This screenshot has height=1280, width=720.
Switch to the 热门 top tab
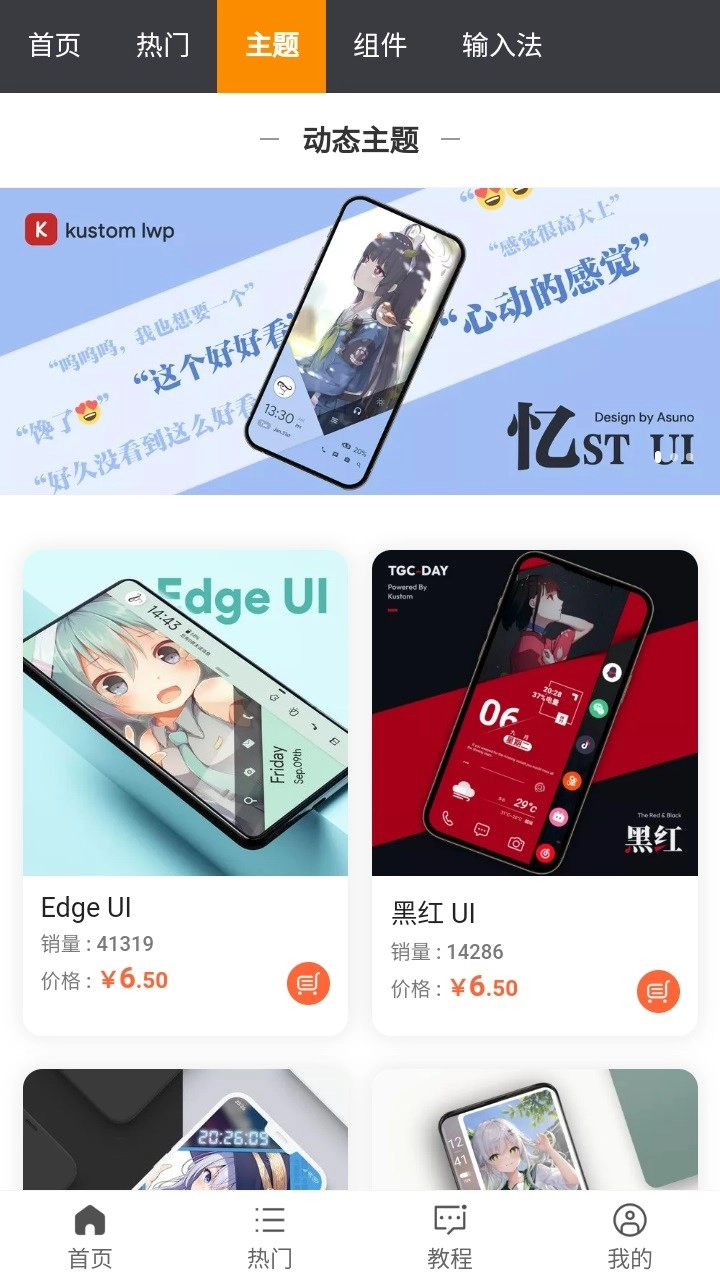coord(162,46)
